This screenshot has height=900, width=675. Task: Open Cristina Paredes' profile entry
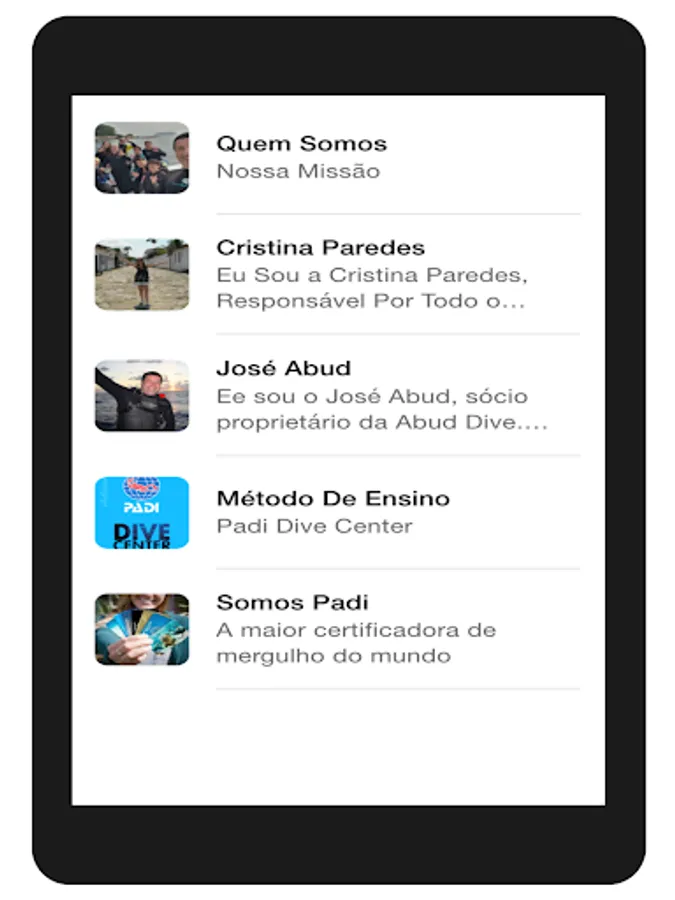338,274
